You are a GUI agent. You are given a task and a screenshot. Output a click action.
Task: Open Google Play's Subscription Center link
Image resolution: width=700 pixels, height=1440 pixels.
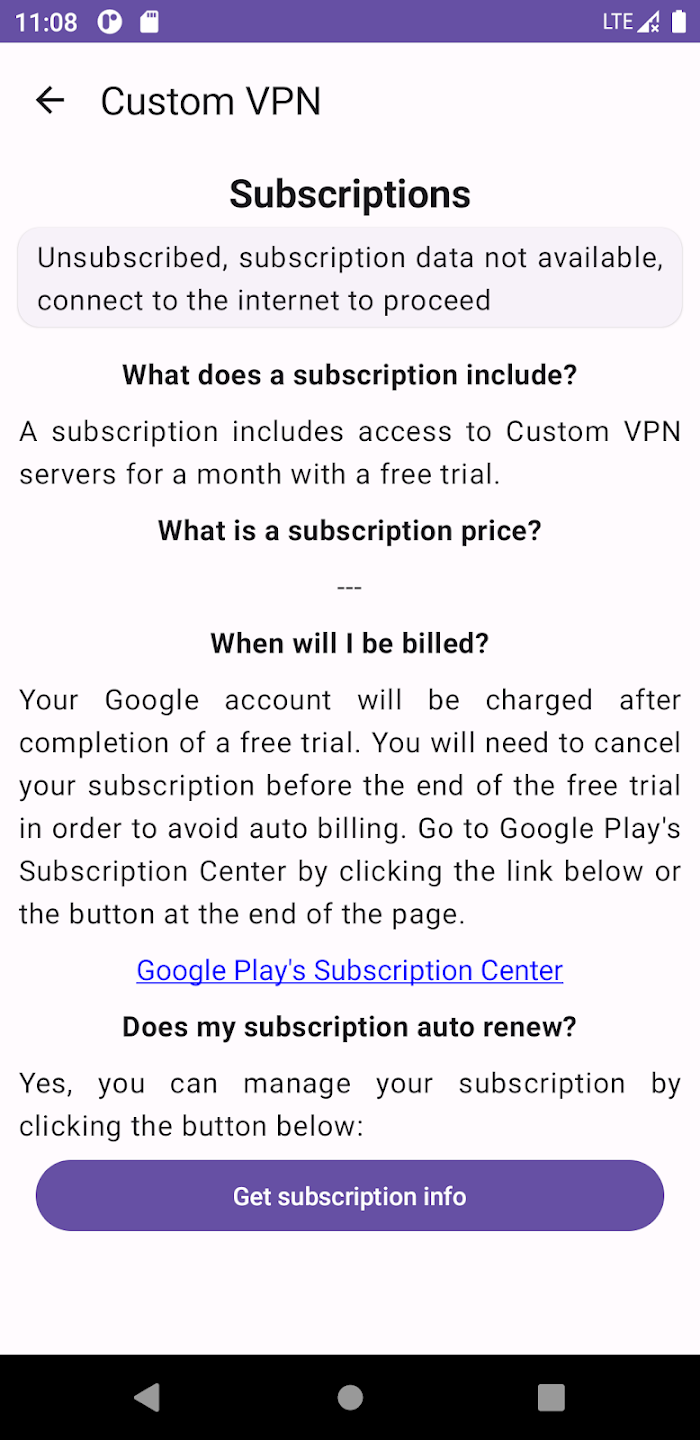point(350,970)
